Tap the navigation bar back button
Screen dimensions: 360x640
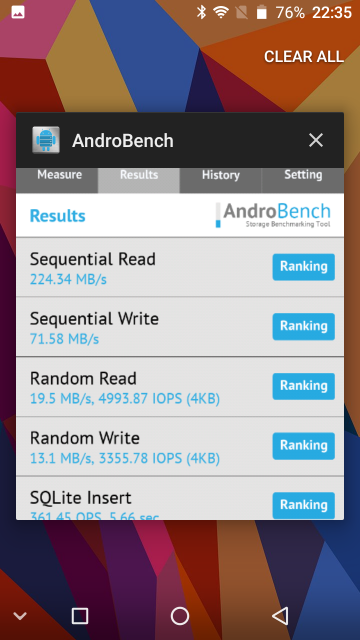click(280, 616)
